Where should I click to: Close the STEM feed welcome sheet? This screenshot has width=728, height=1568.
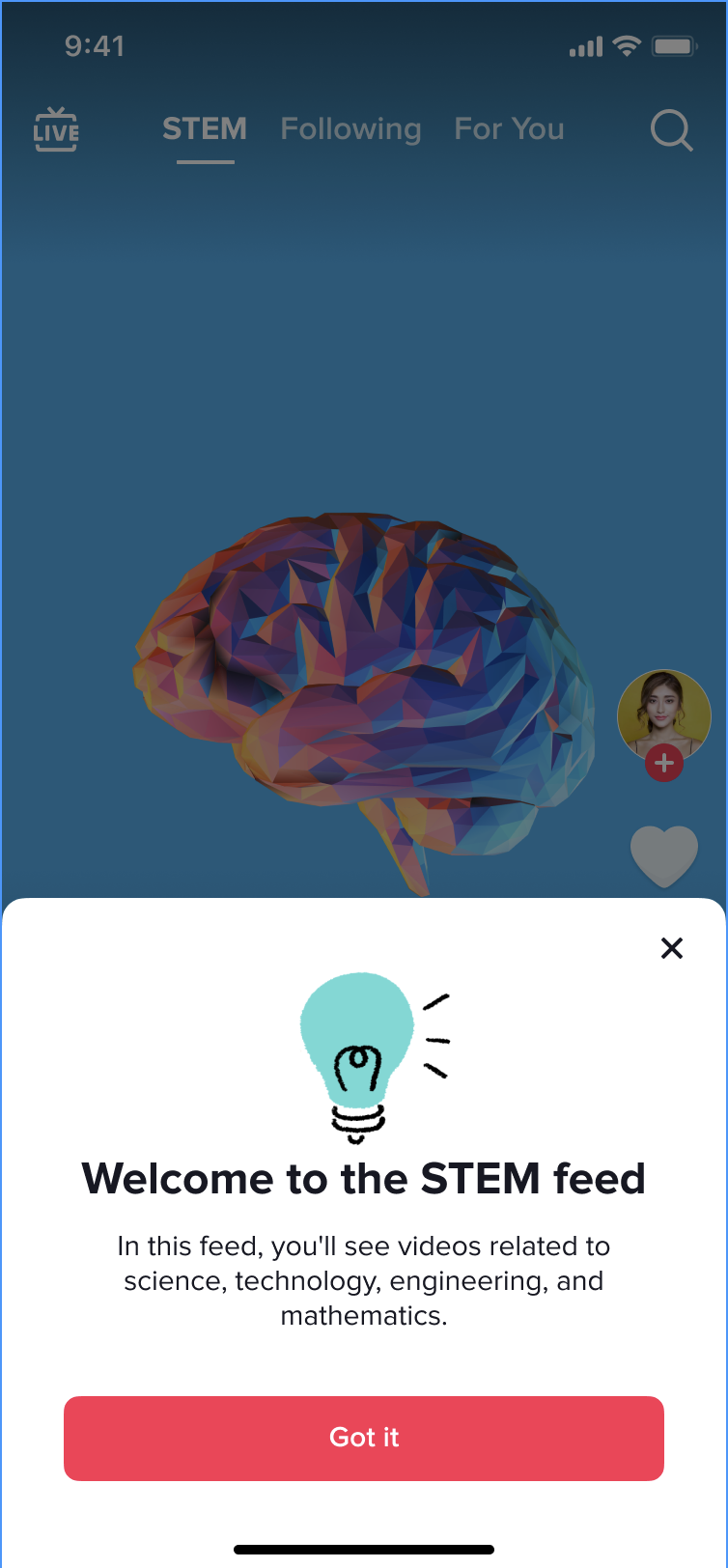672,948
